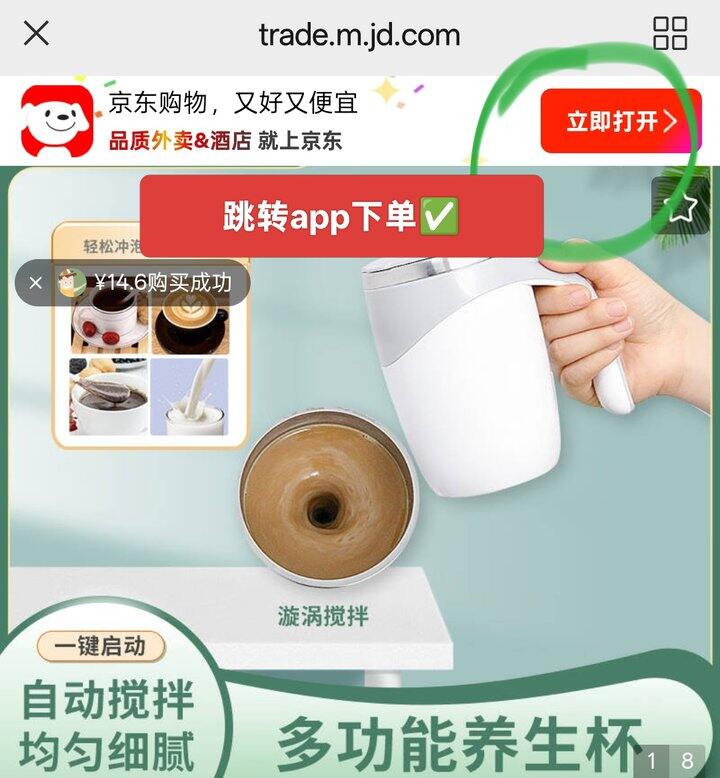Viewport: 720px width, 778px height.
Task: Close the trade.m.jd.com web page
Action: (36, 33)
